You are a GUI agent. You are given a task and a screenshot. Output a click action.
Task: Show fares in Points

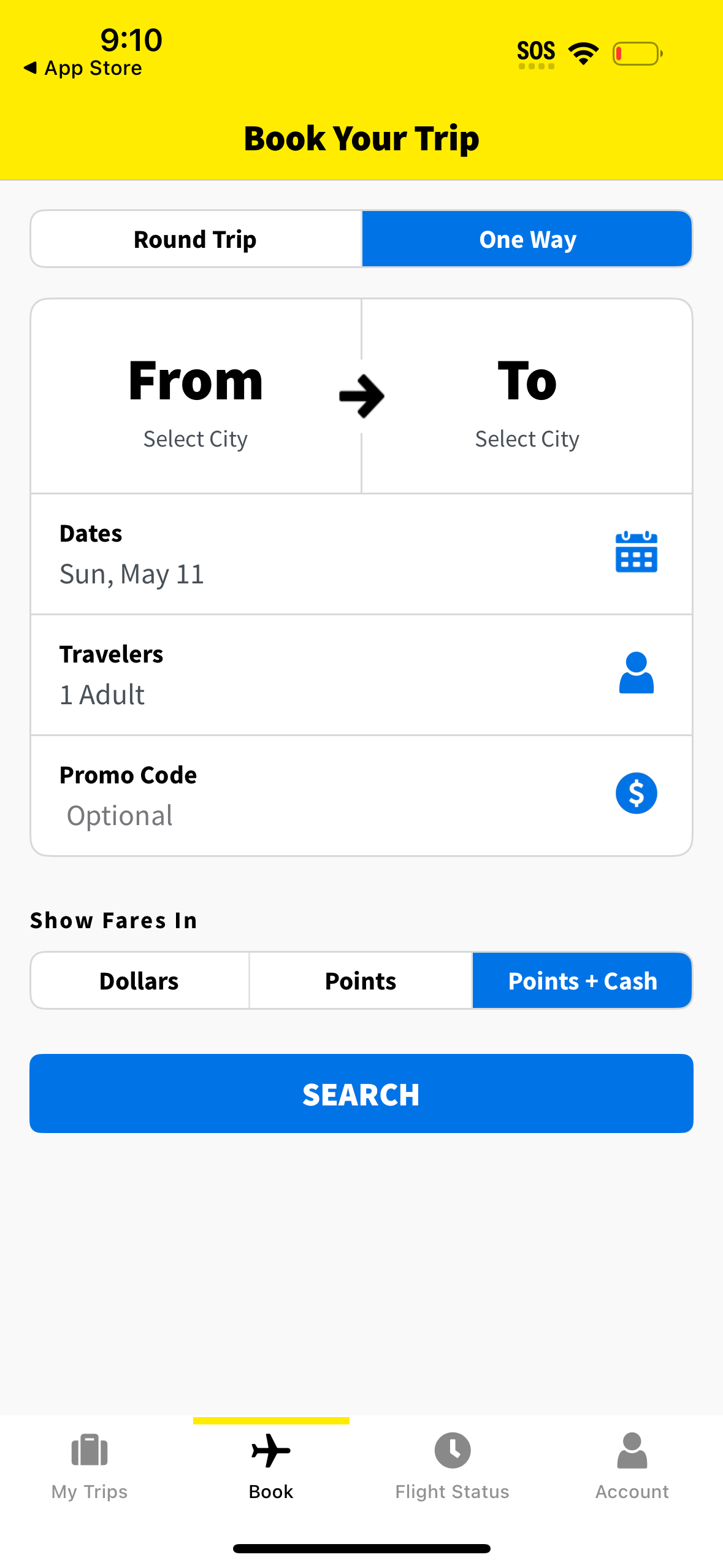point(360,980)
